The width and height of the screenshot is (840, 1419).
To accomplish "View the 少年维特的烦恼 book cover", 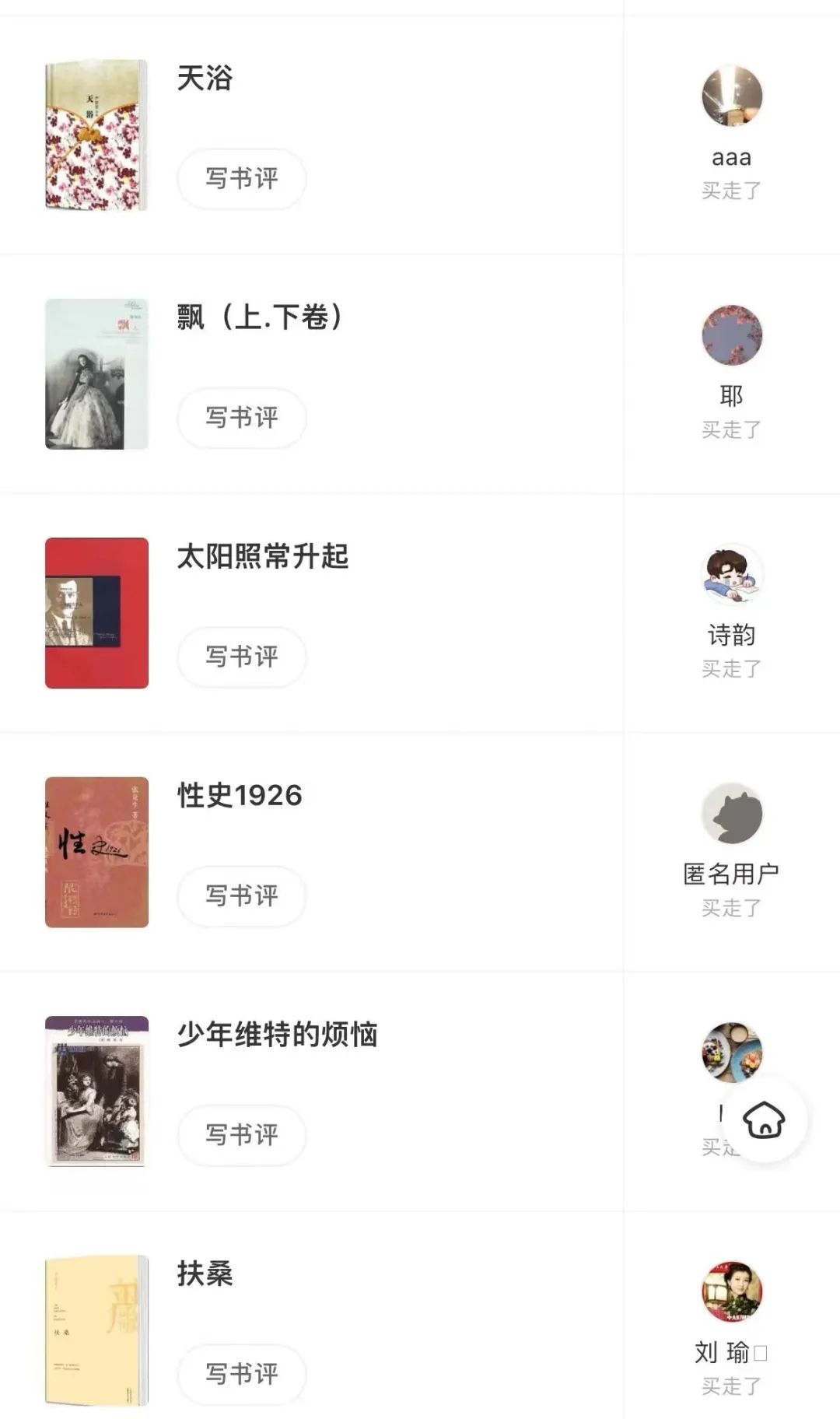I will pyautogui.click(x=96, y=1091).
